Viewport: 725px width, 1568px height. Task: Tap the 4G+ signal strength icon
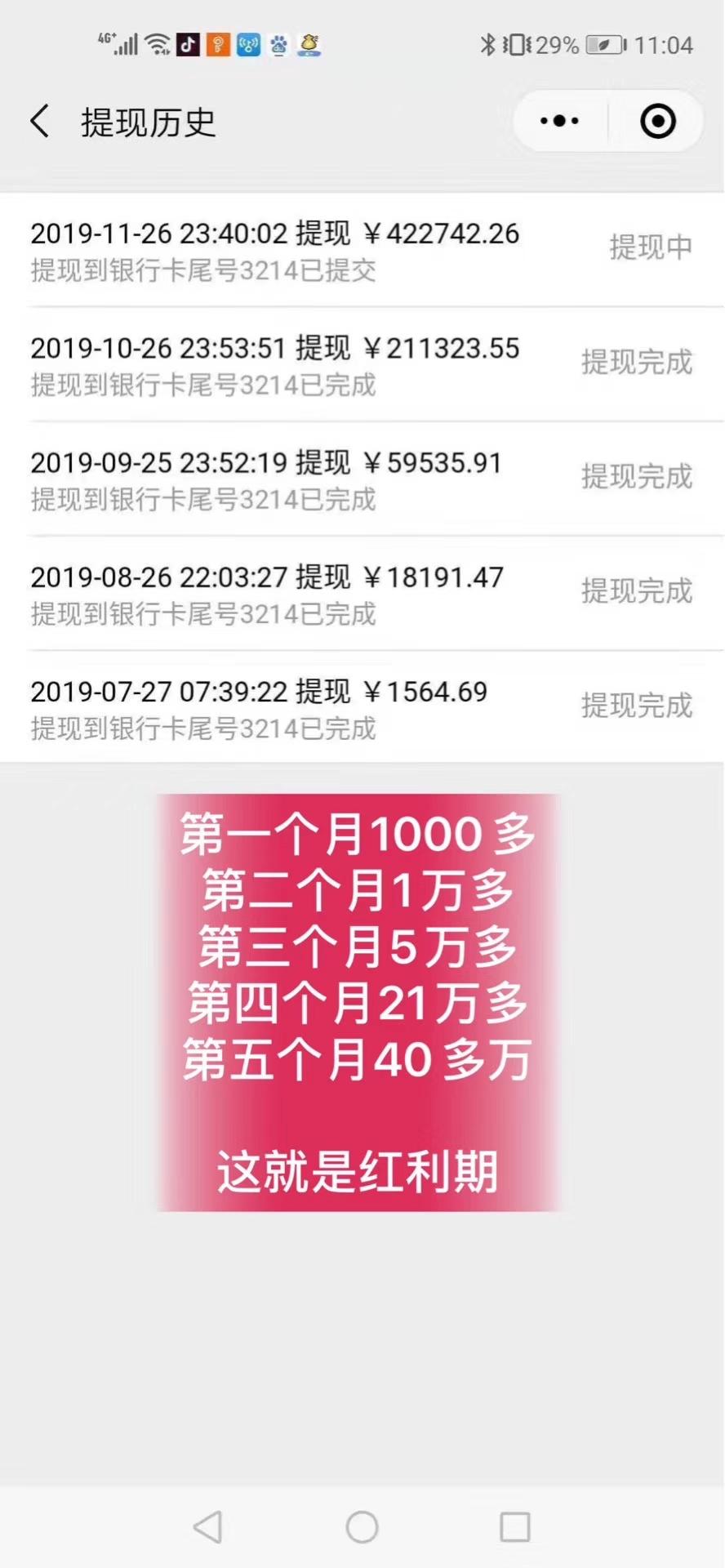click(x=122, y=45)
